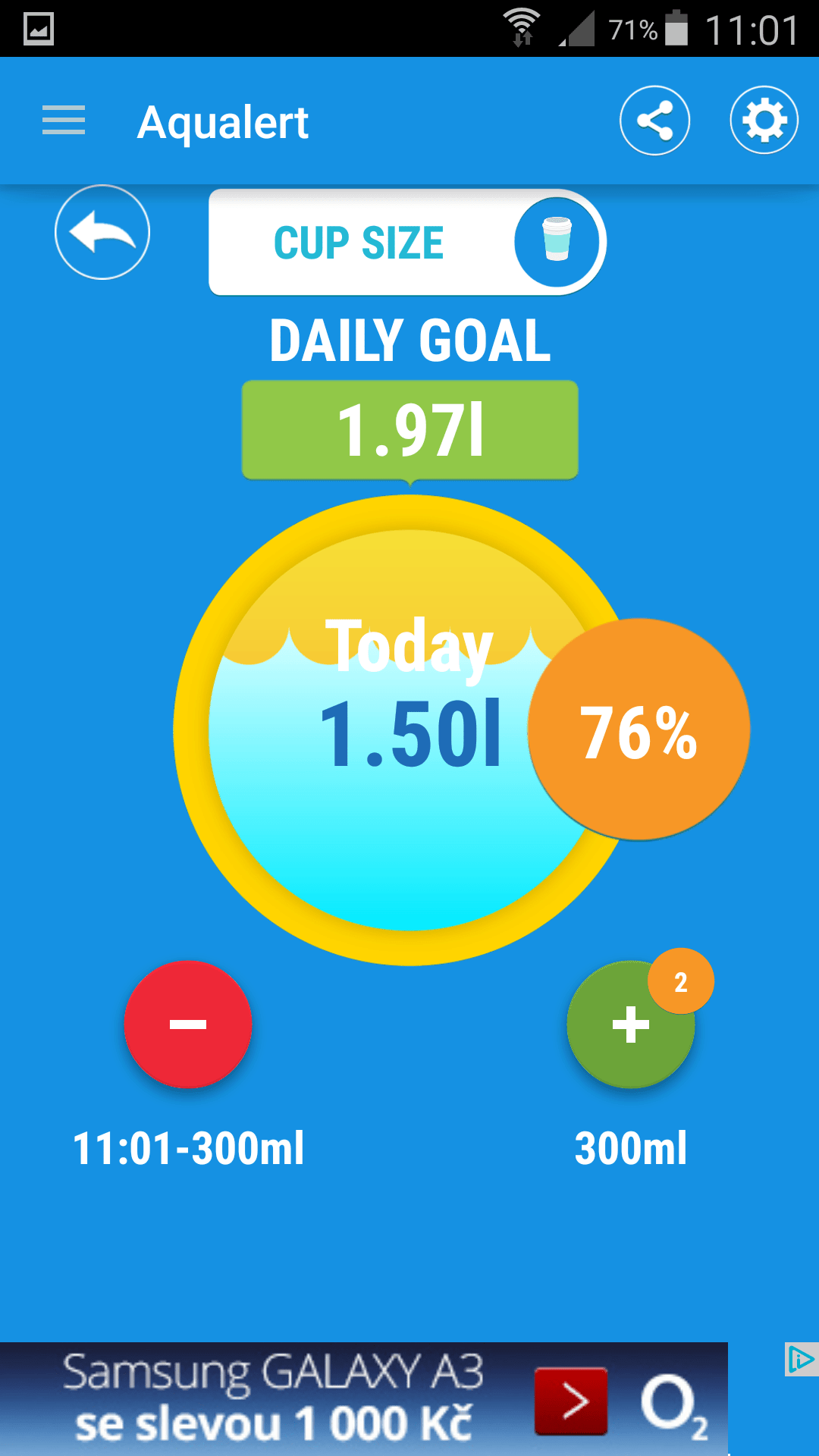This screenshot has width=819, height=1456.
Task: Open the CUP SIZE selector
Action: pyautogui.click(x=407, y=243)
